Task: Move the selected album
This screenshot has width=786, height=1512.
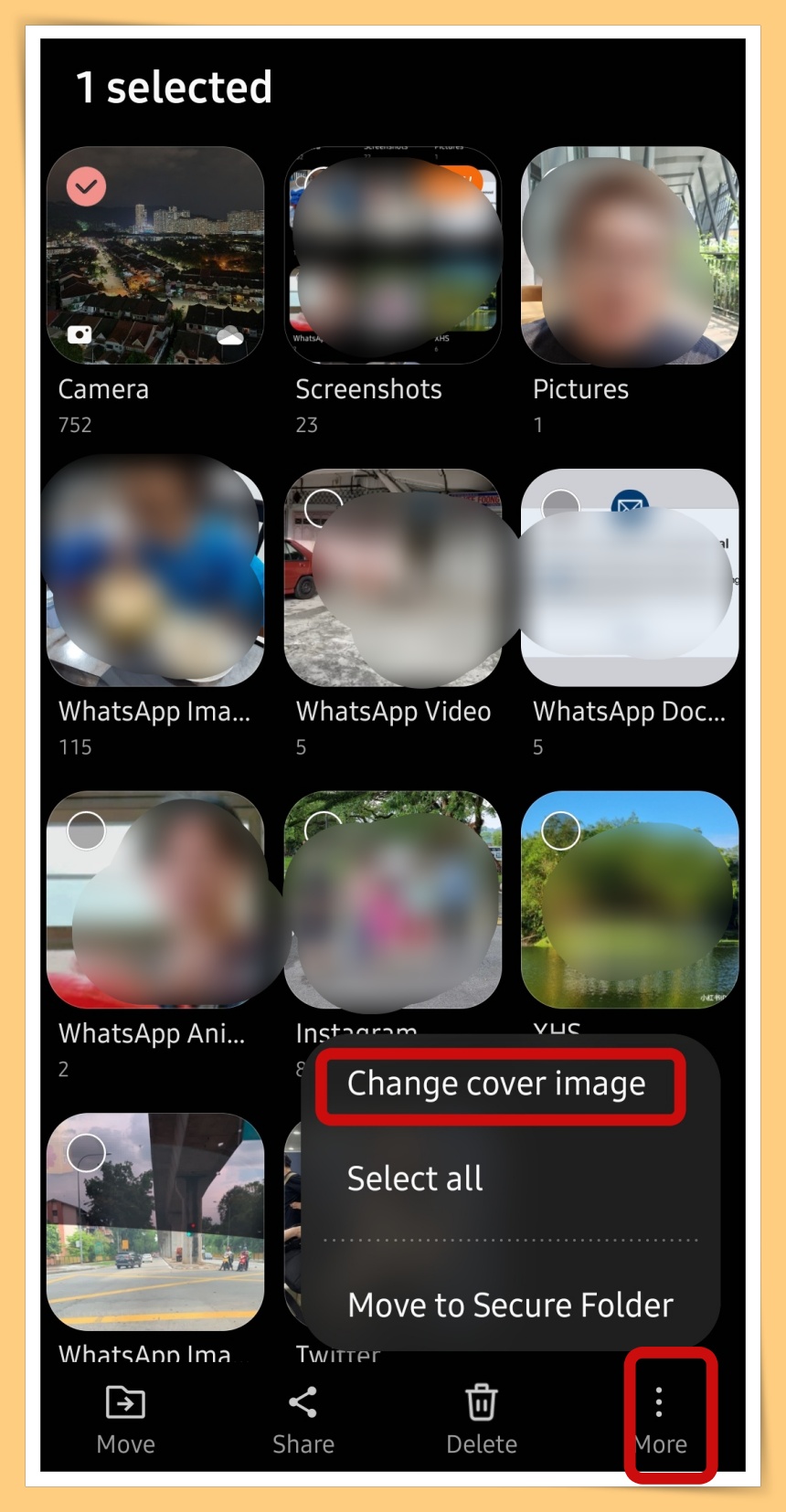Action: coord(126,1418)
